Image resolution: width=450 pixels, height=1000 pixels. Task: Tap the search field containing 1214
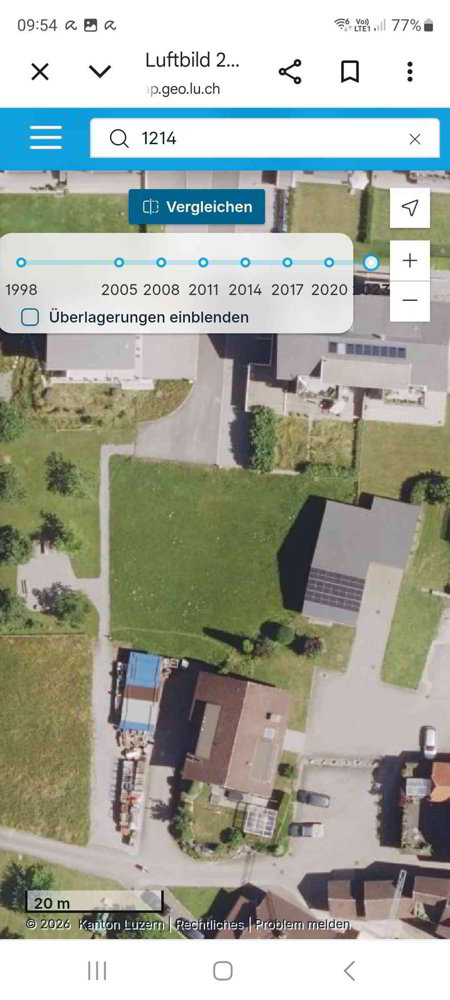(x=265, y=138)
